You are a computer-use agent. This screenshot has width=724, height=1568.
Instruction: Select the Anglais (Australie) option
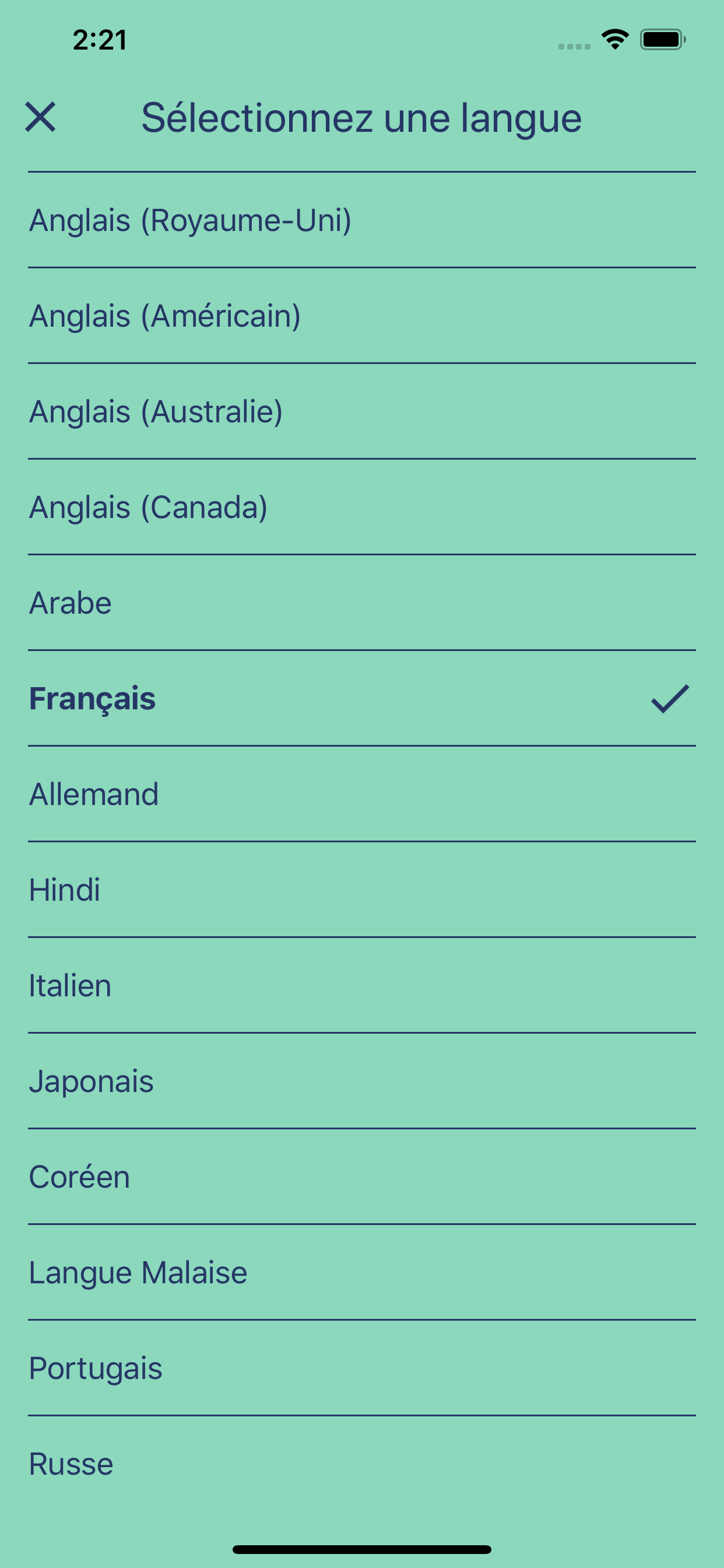156,411
